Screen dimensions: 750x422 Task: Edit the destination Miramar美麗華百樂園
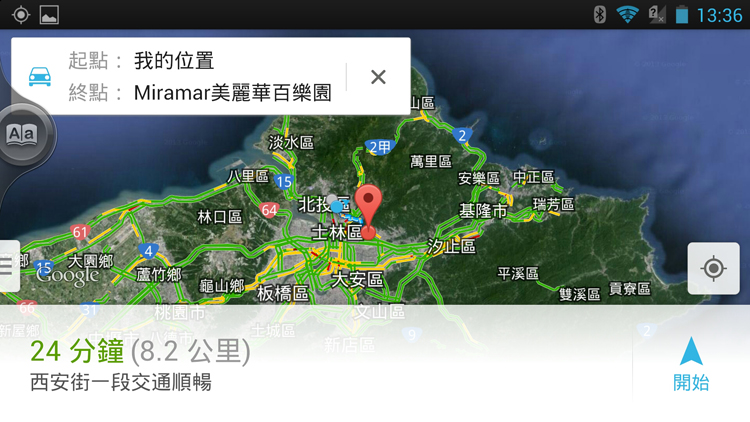point(232,93)
